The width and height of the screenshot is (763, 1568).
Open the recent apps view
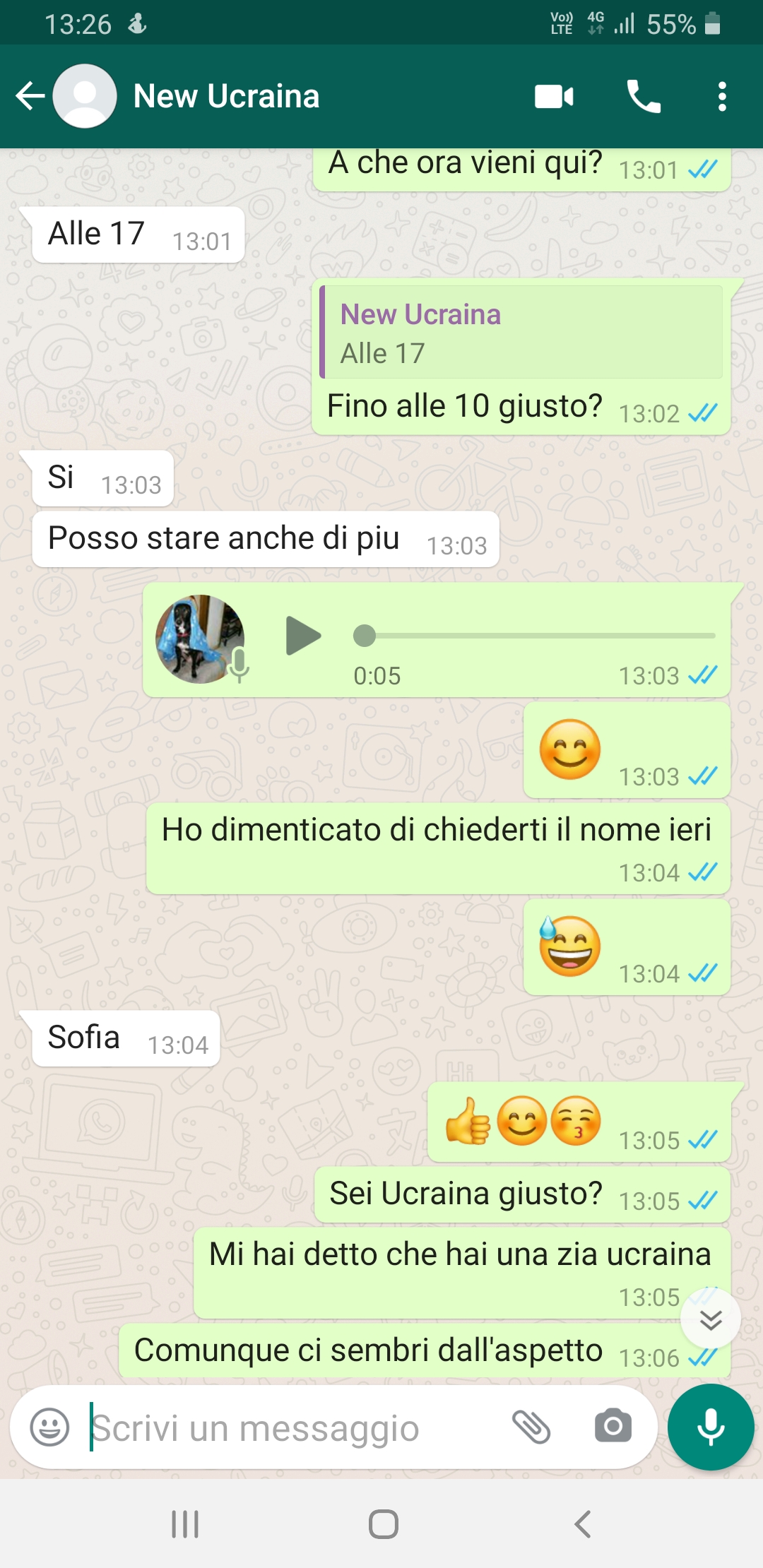[185, 1524]
